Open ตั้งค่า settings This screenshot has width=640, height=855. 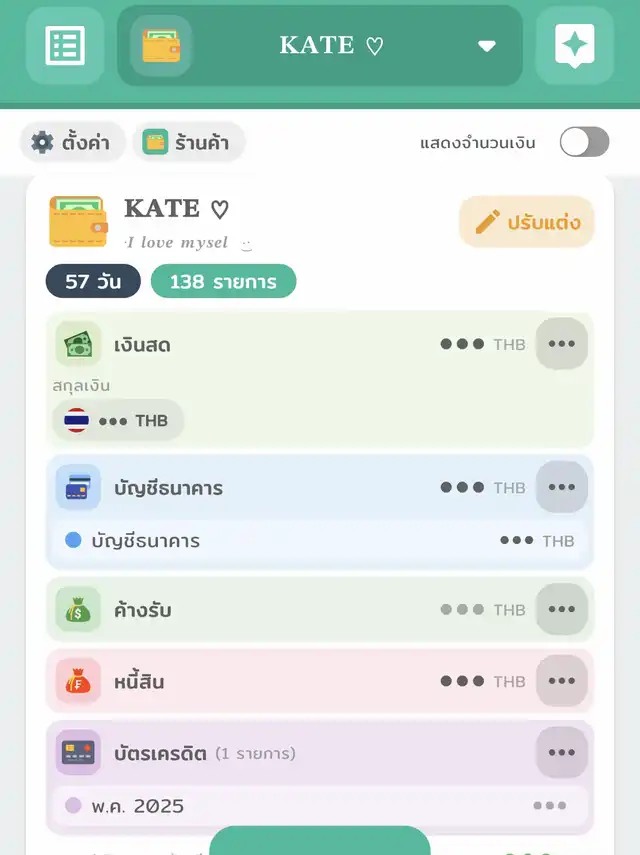tap(73, 142)
